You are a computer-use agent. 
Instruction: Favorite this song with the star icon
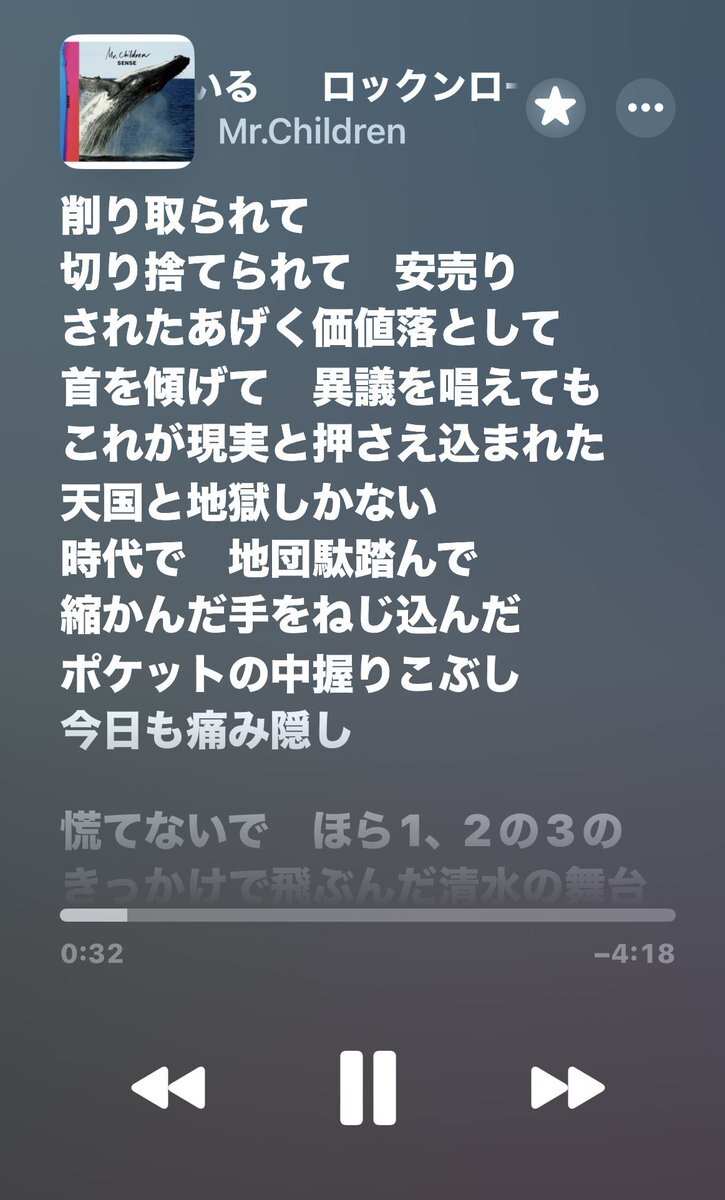[x=556, y=106]
